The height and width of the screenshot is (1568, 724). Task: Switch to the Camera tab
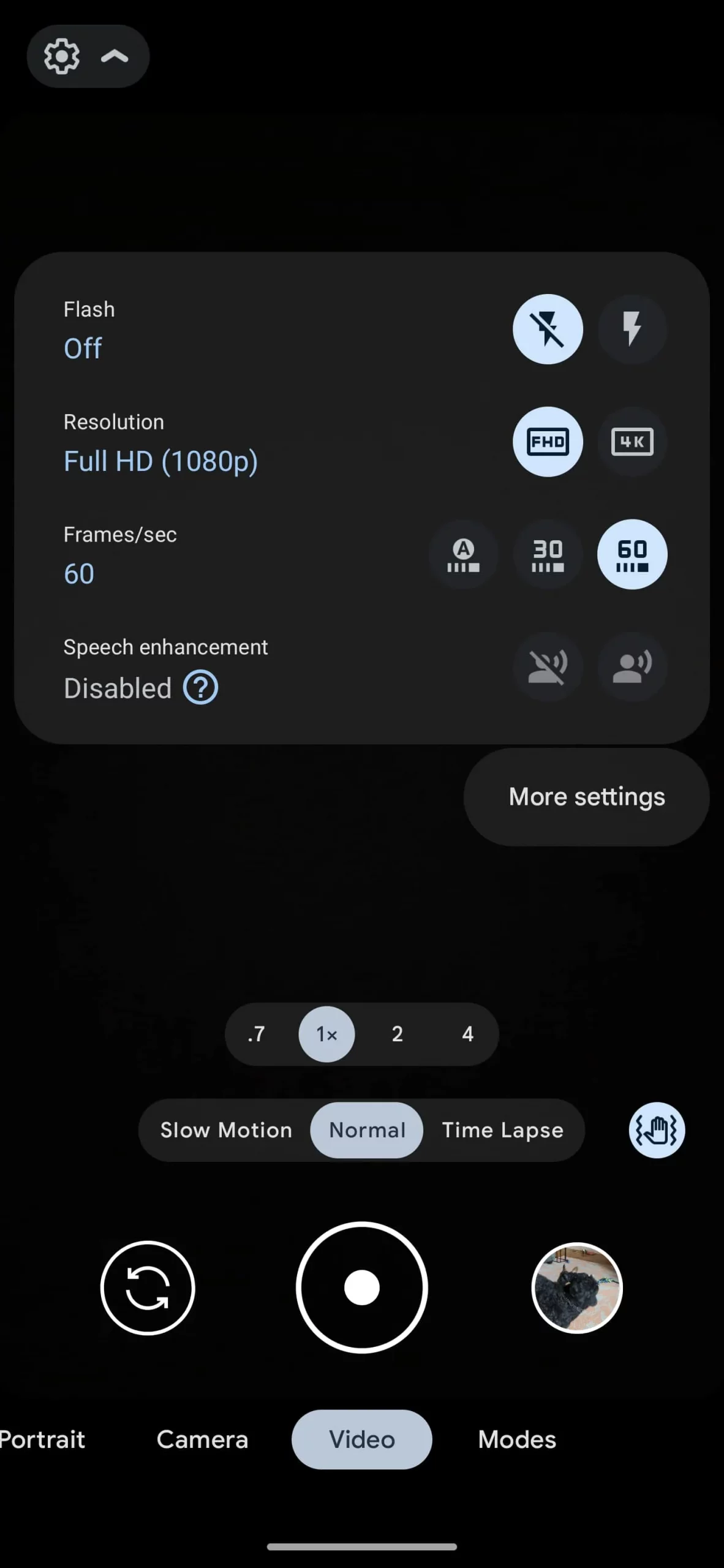[x=202, y=1439]
